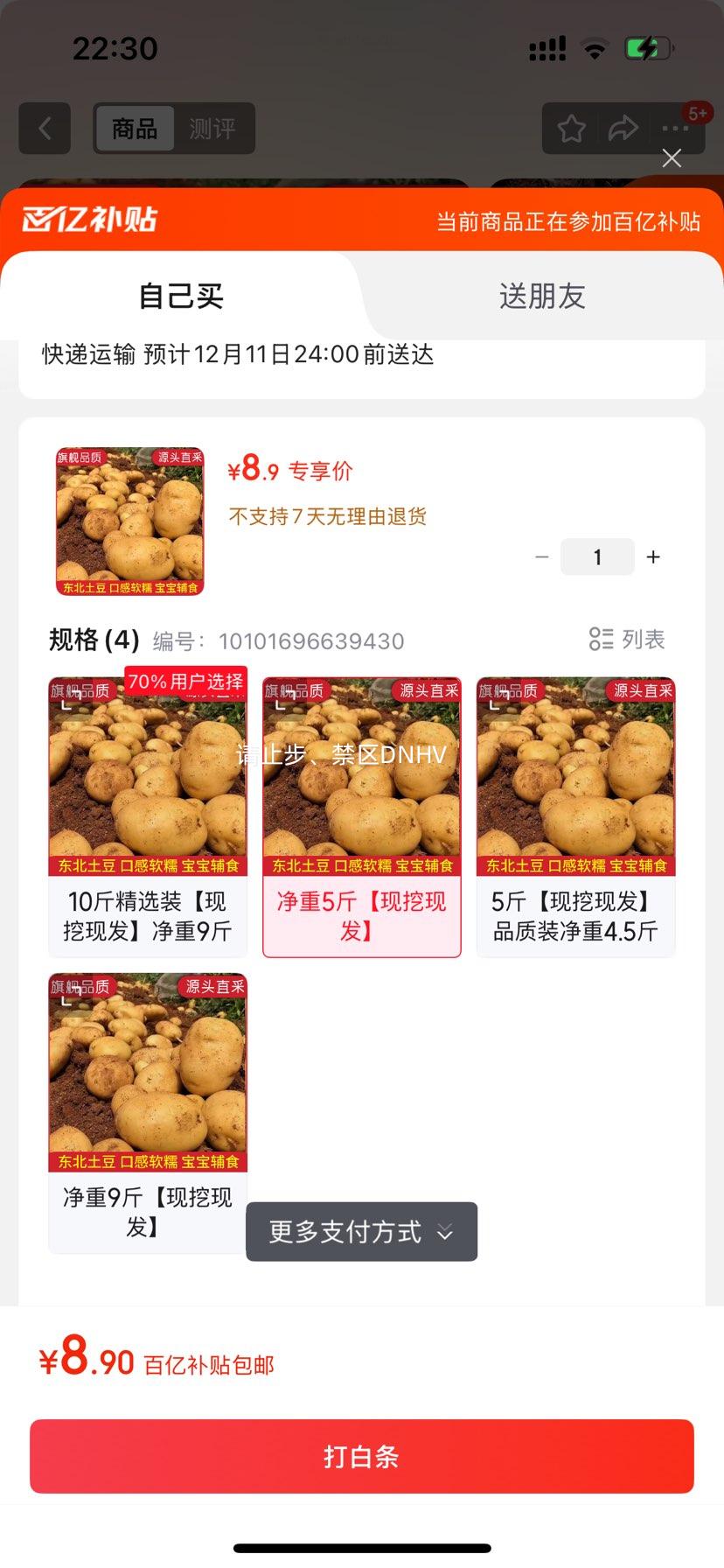Viewport: 724px width, 1568px height.
Task: Select the 5斤品质装净重4.5斤 option
Action: pos(574,814)
